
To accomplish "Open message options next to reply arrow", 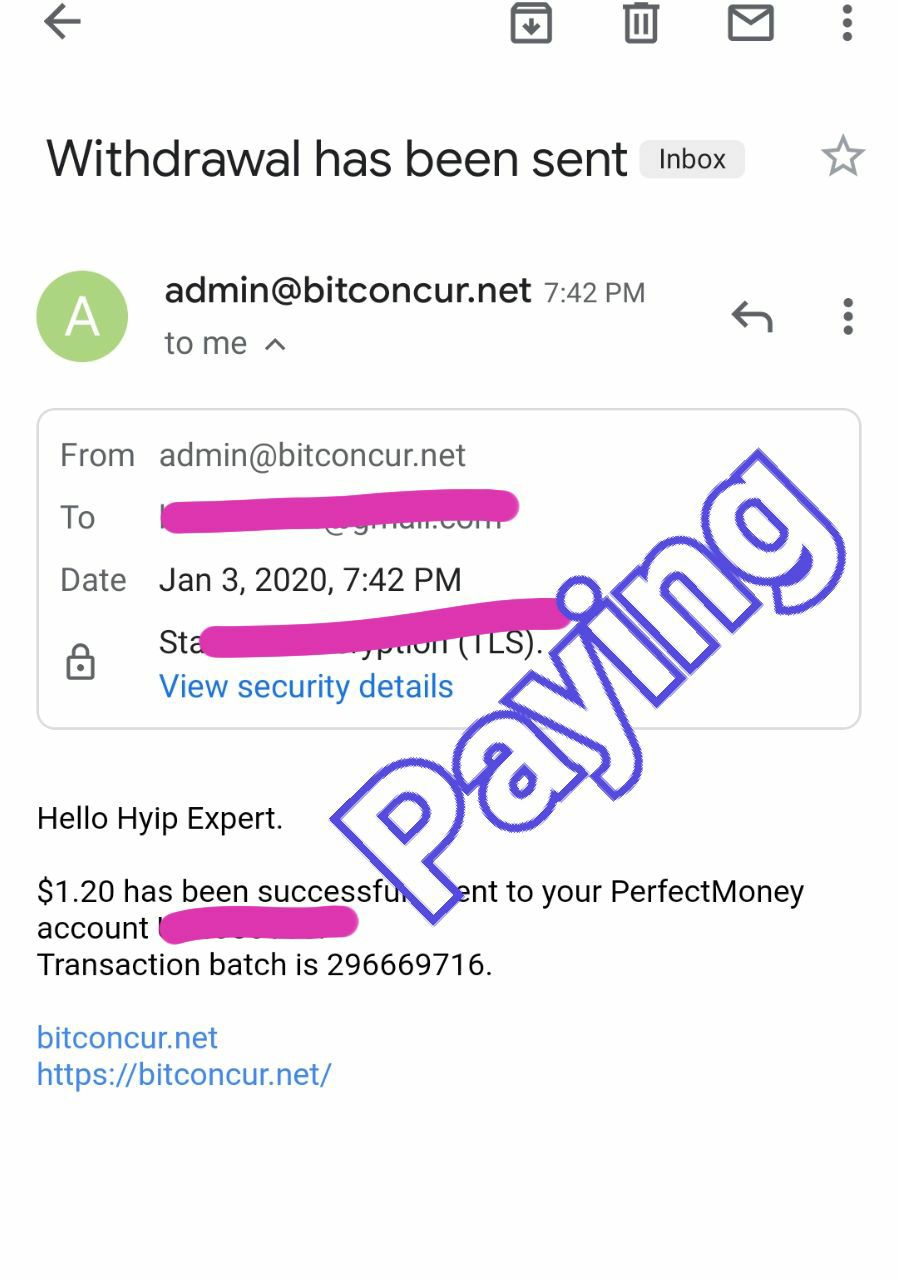I will [x=847, y=317].
